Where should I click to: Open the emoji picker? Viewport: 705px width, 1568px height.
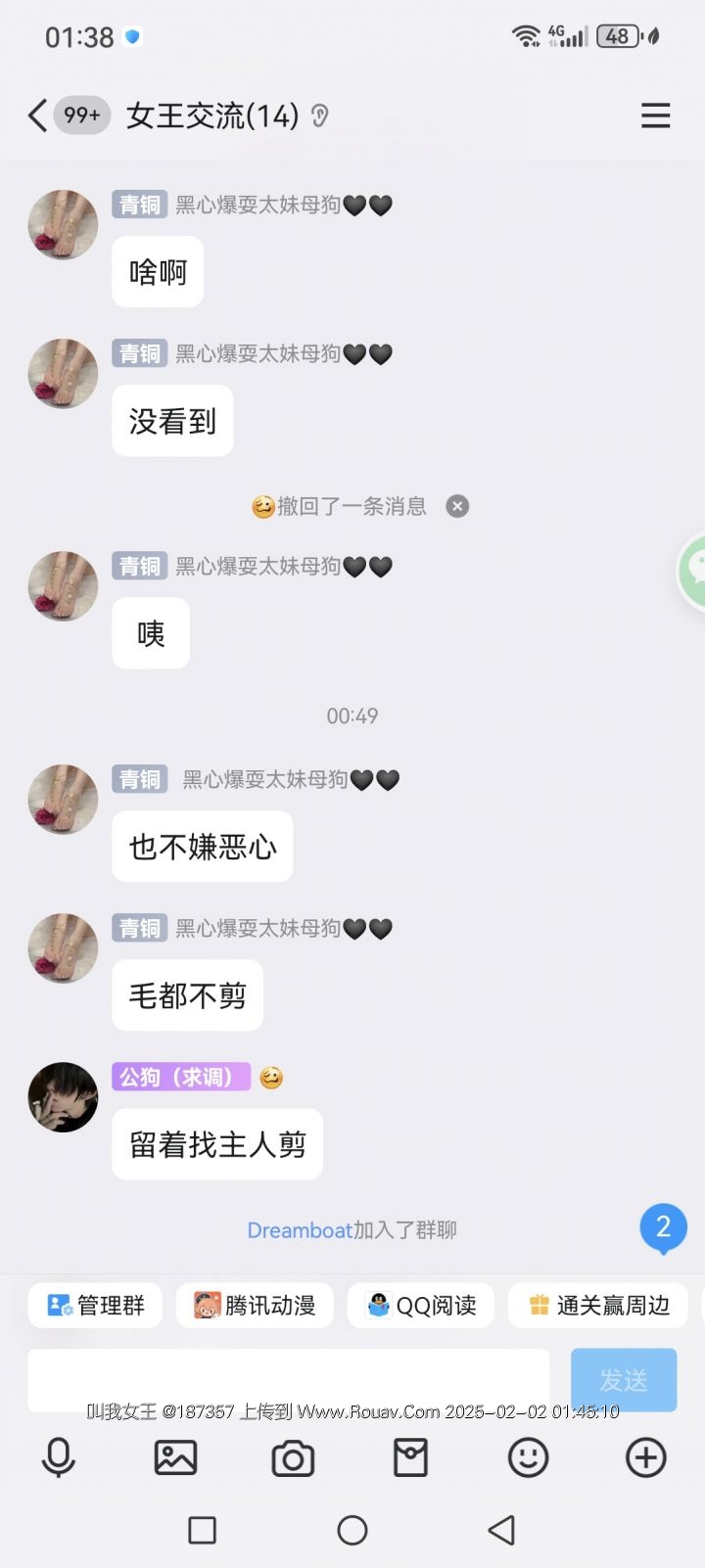tap(528, 1457)
